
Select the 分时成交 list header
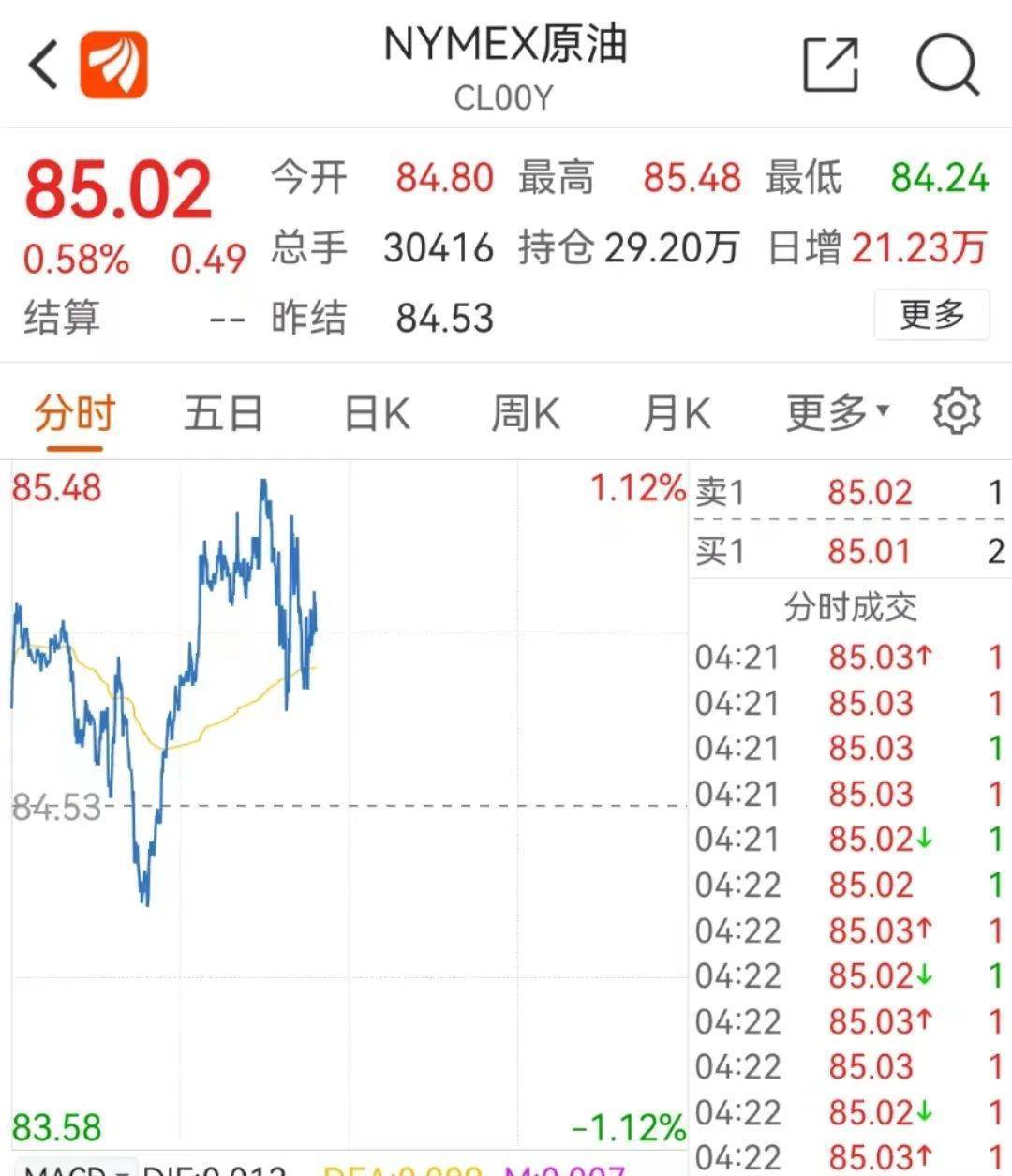pos(848,607)
